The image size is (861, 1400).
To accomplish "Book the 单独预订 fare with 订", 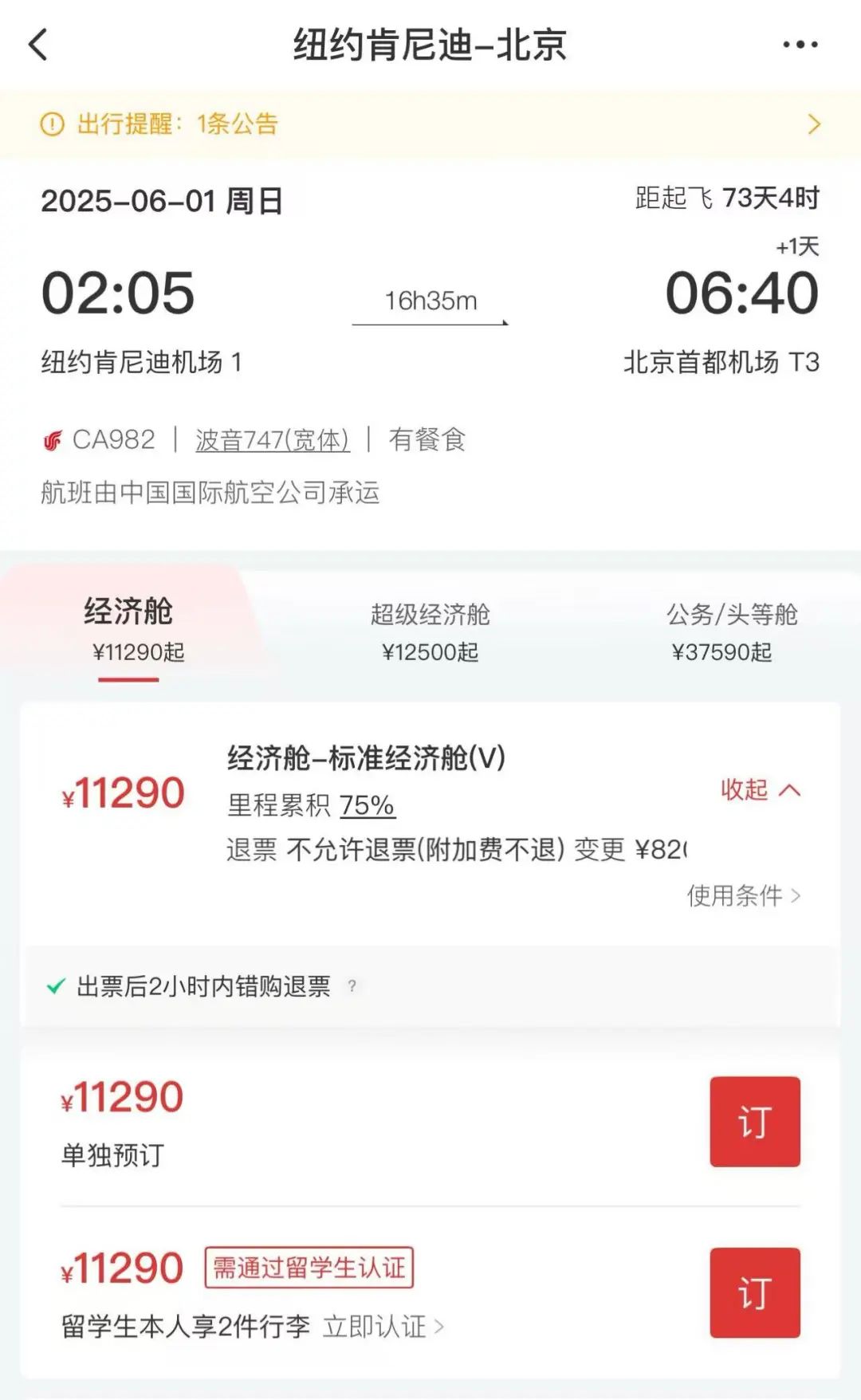I will pyautogui.click(x=755, y=1122).
